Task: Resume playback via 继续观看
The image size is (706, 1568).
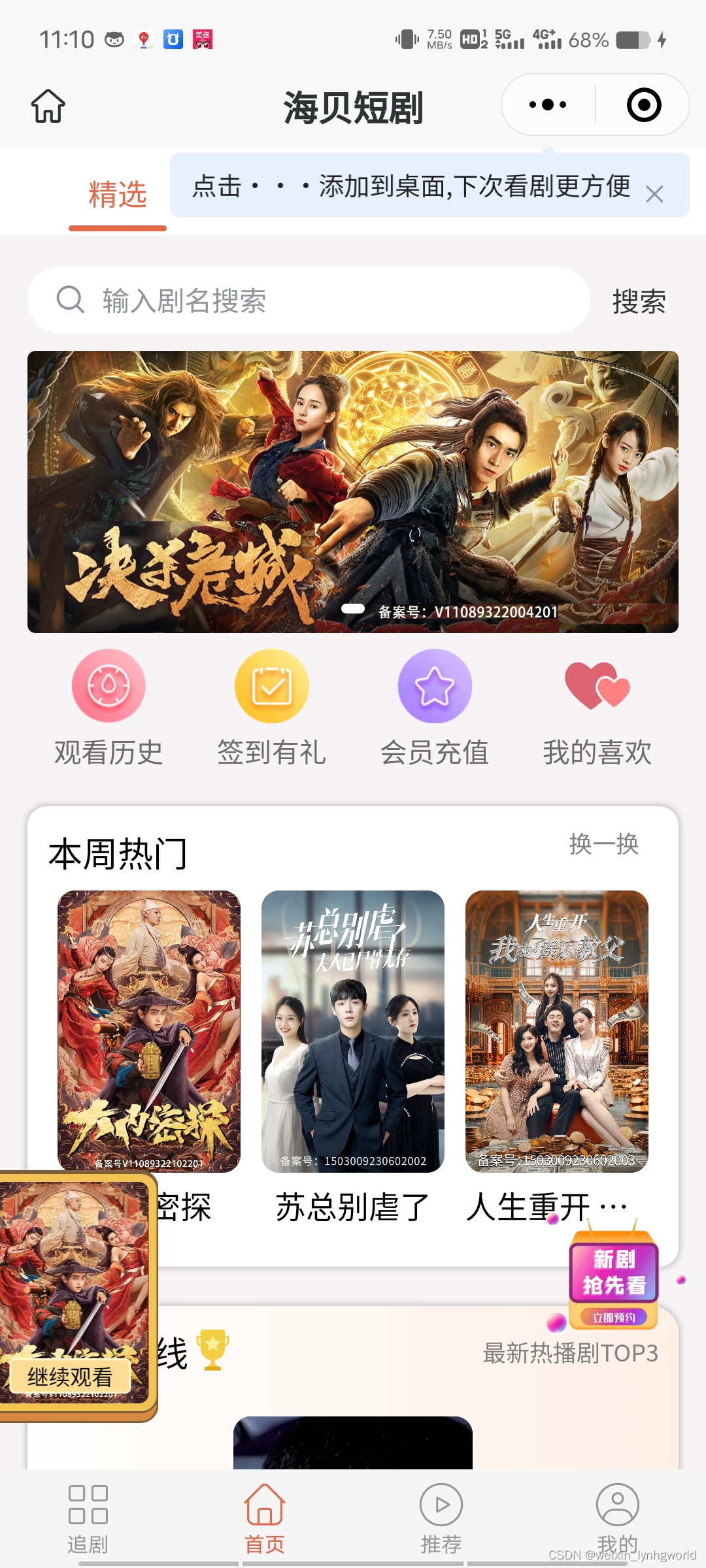Action: [70, 1377]
